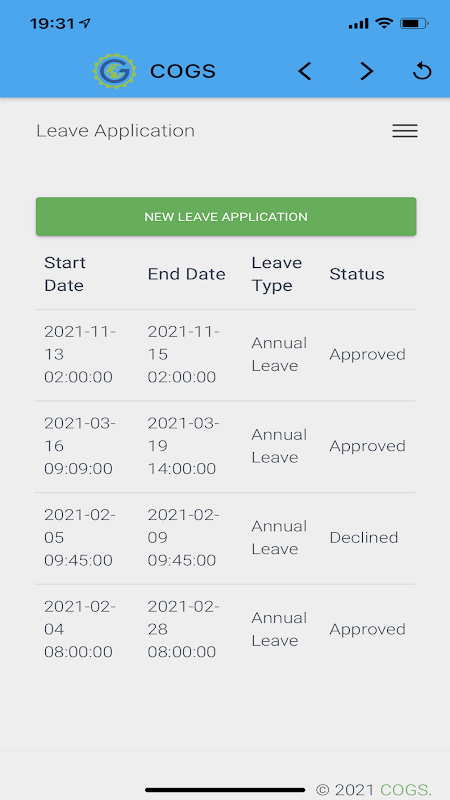450x800 pixels.
Task: Open the COGS link in footer
Action: 405,790
